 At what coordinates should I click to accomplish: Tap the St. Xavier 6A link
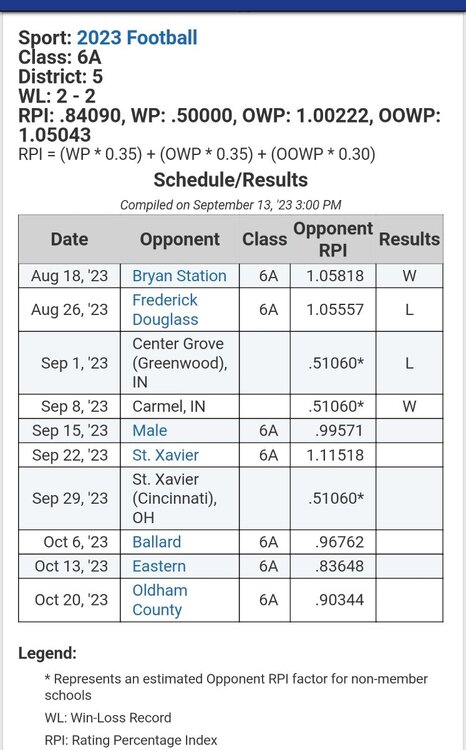point(166,455)
